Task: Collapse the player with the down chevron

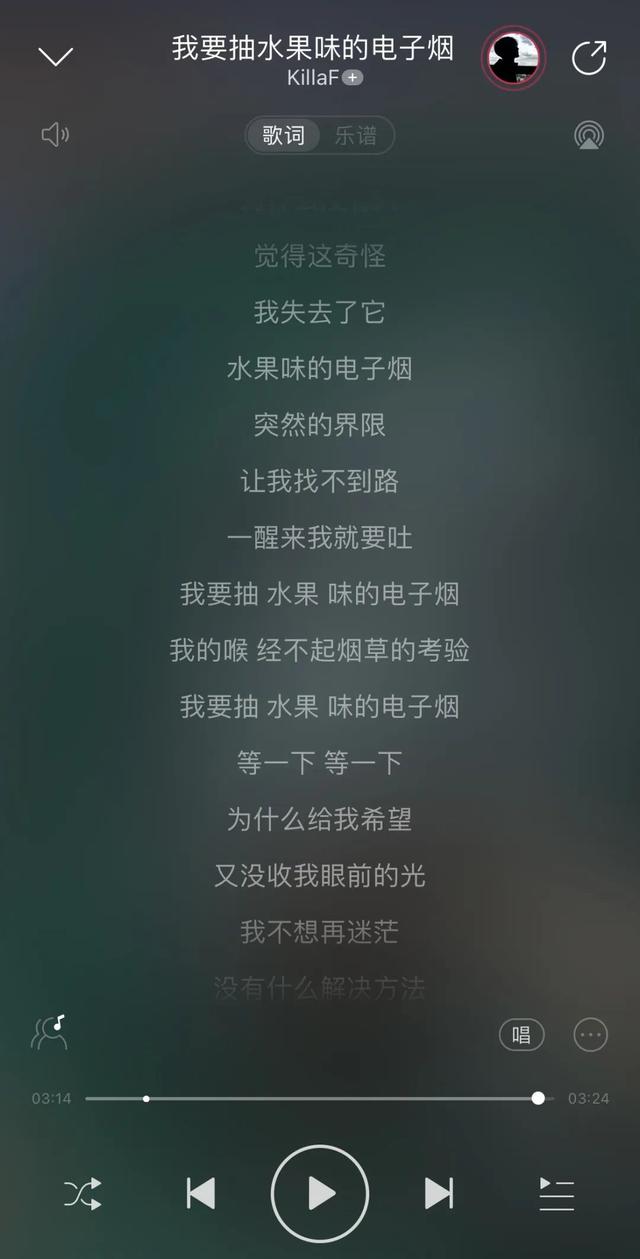Action: (56, 56)
